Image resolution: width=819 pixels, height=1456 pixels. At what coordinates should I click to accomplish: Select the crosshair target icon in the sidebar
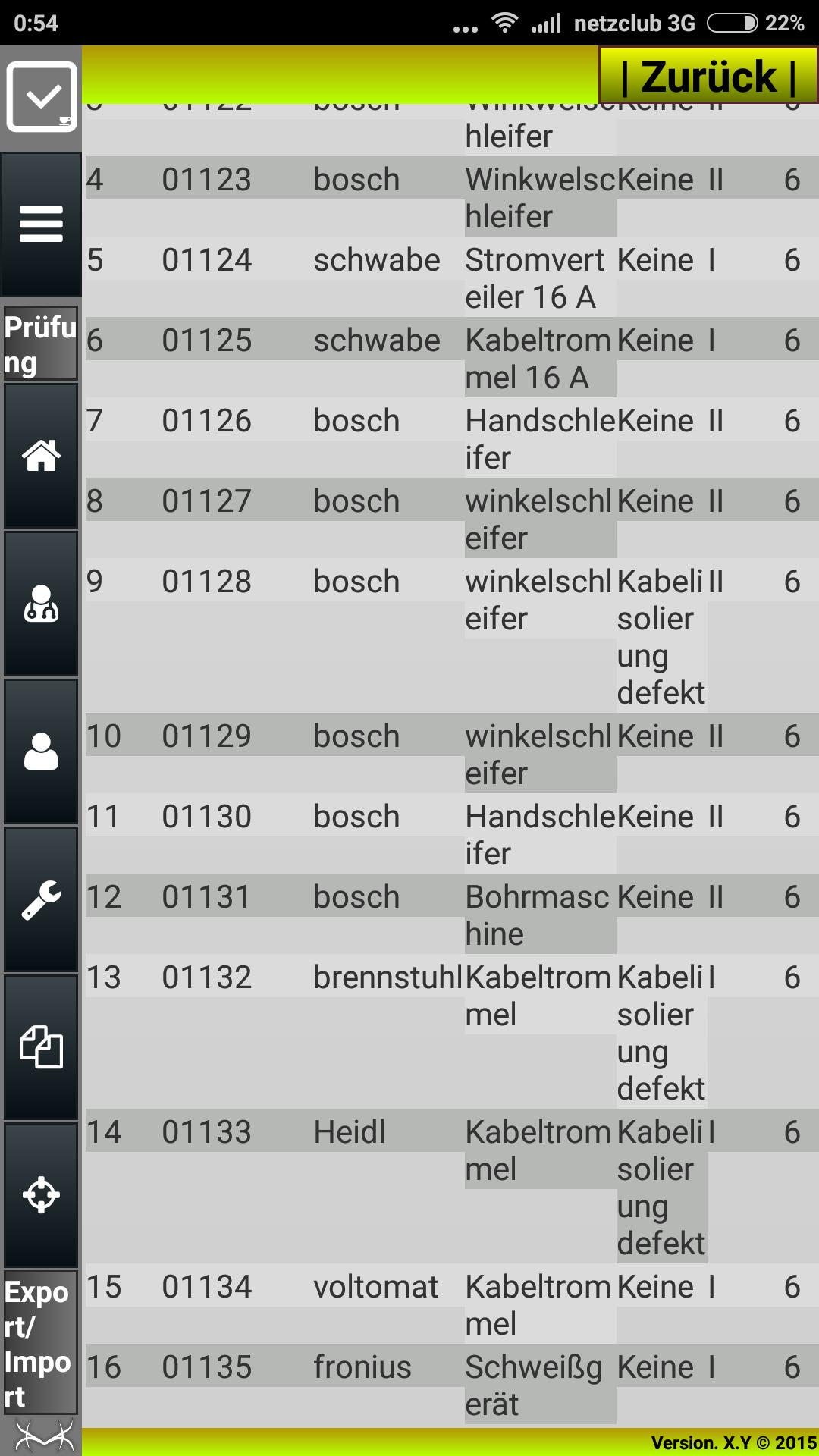[x=41, y=1194]
